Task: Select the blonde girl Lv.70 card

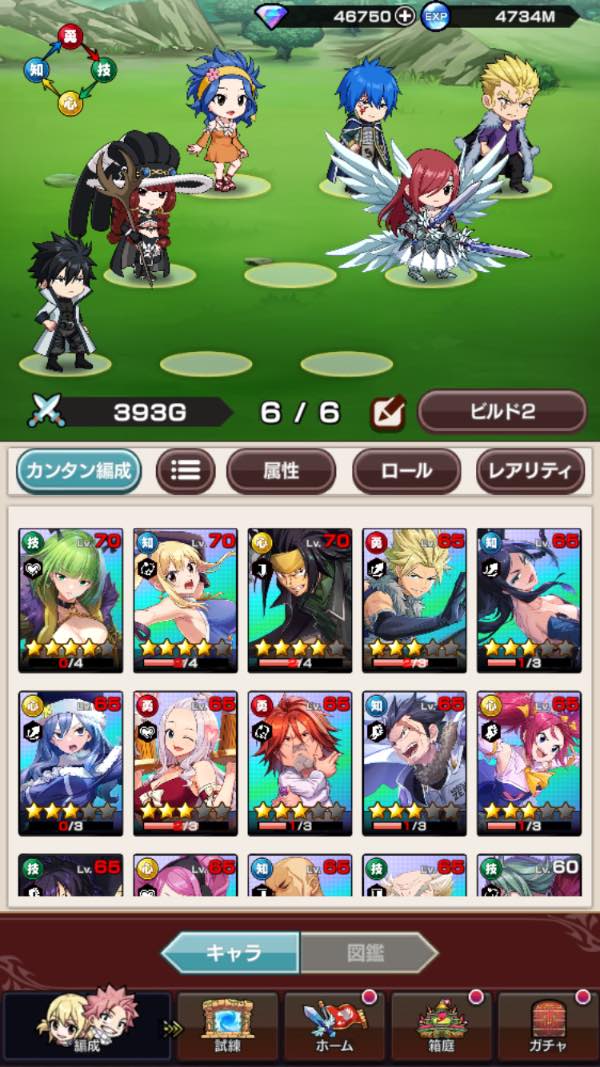Action: pos(185,600)
